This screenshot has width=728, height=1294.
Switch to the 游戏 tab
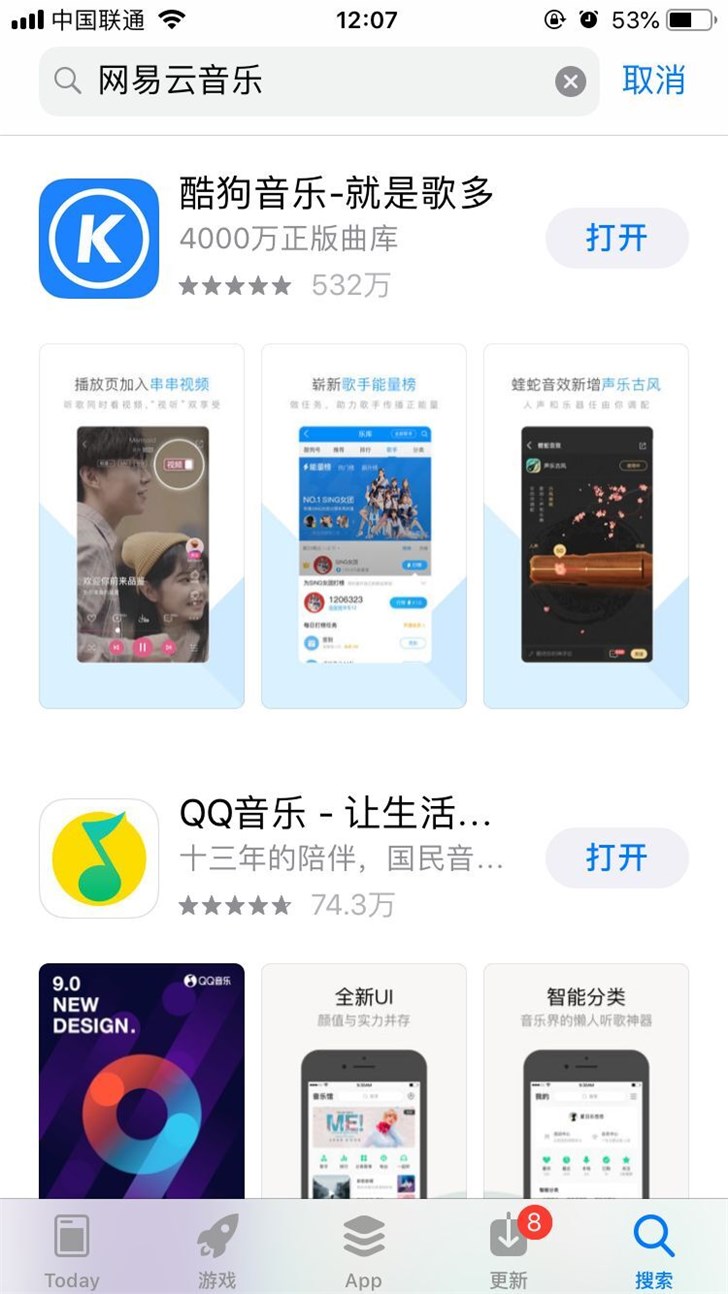[217, 1250]
